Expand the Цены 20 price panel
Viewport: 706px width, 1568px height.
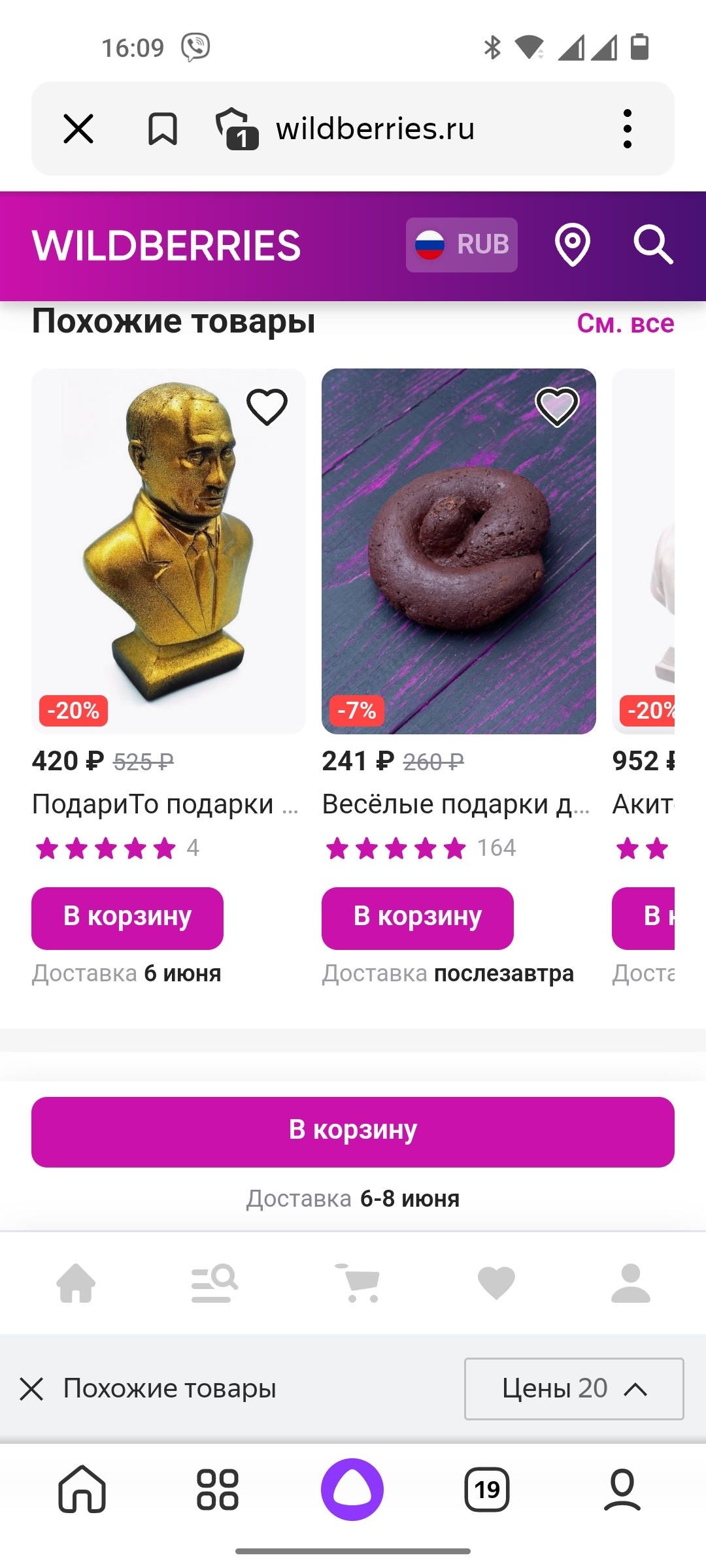(x=574, y=1388)
